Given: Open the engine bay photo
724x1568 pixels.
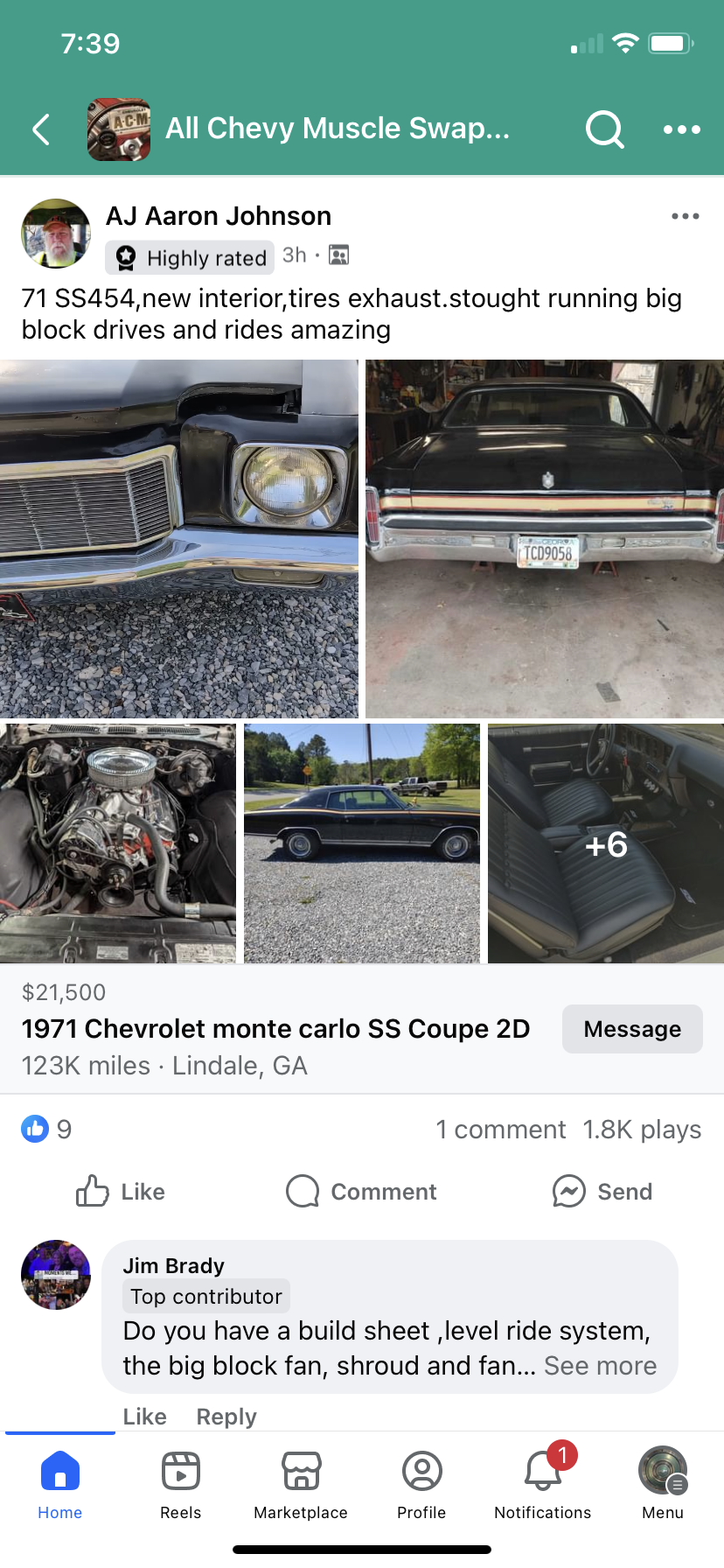Looking at the screenshot, I should point(118,843).
